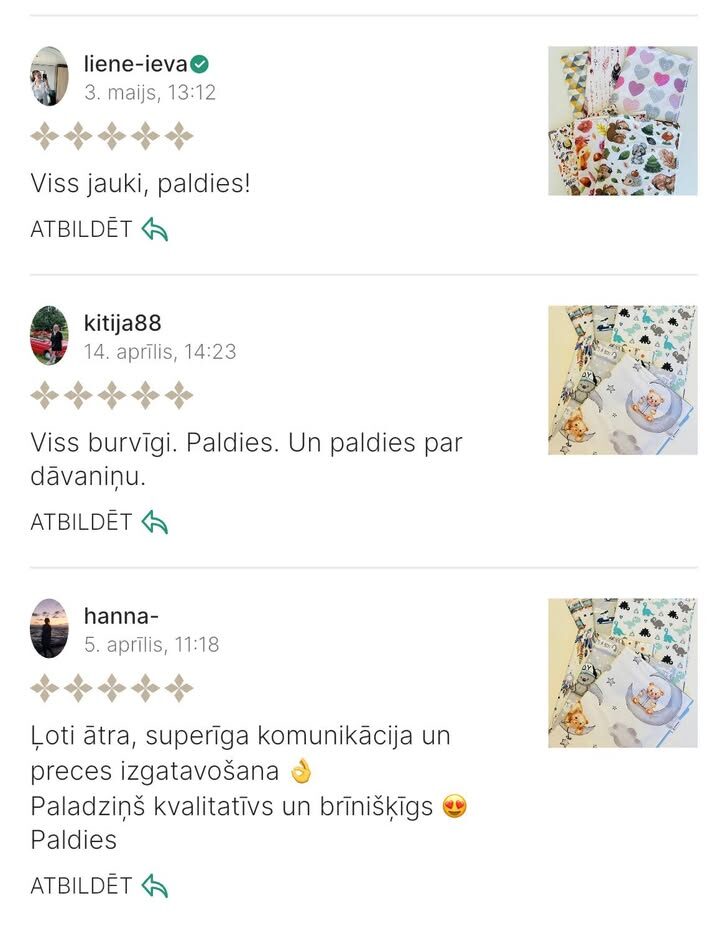Reply to liene-ieva's review

click(98, 229)
